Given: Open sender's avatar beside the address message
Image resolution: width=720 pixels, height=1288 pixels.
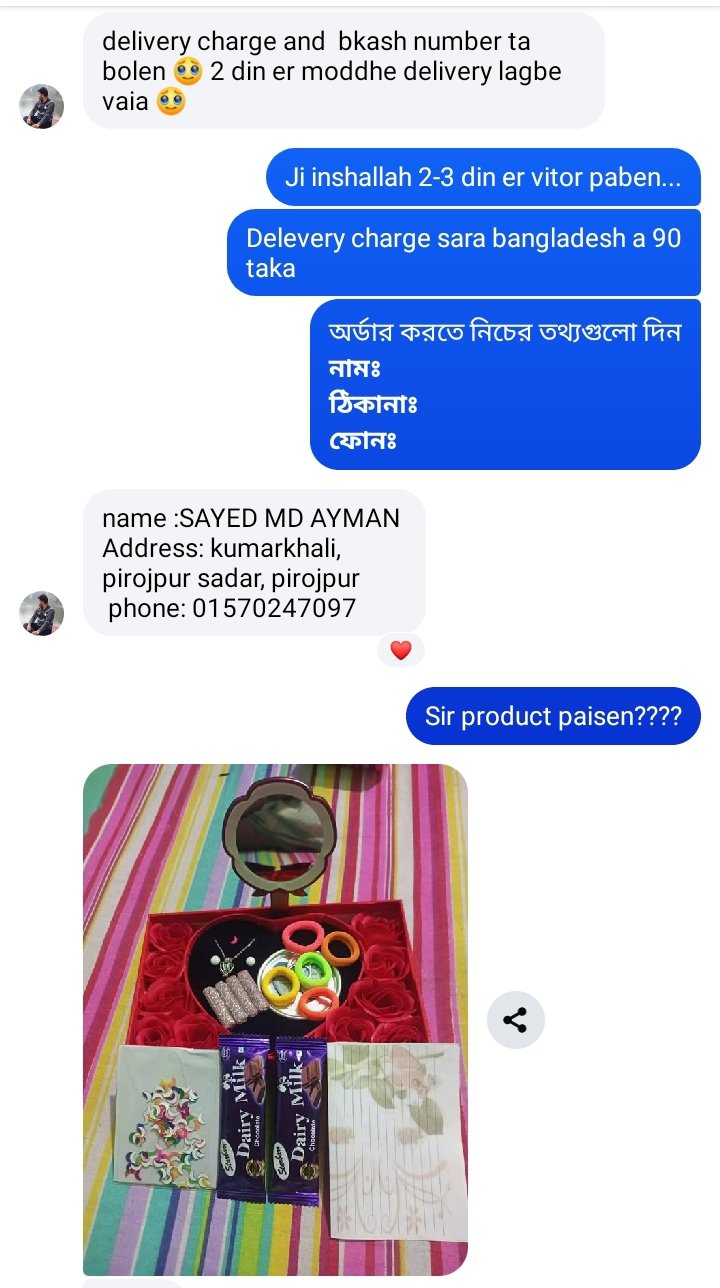Looking at the screenshot, I should pos(42,613).
